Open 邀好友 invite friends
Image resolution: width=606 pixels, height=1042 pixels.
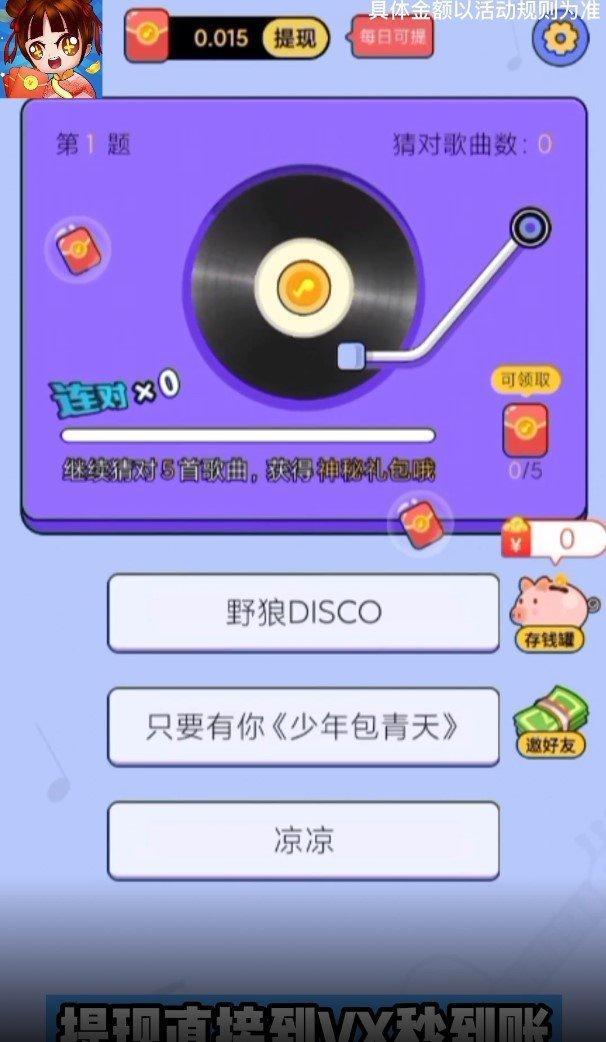point(549,720)
